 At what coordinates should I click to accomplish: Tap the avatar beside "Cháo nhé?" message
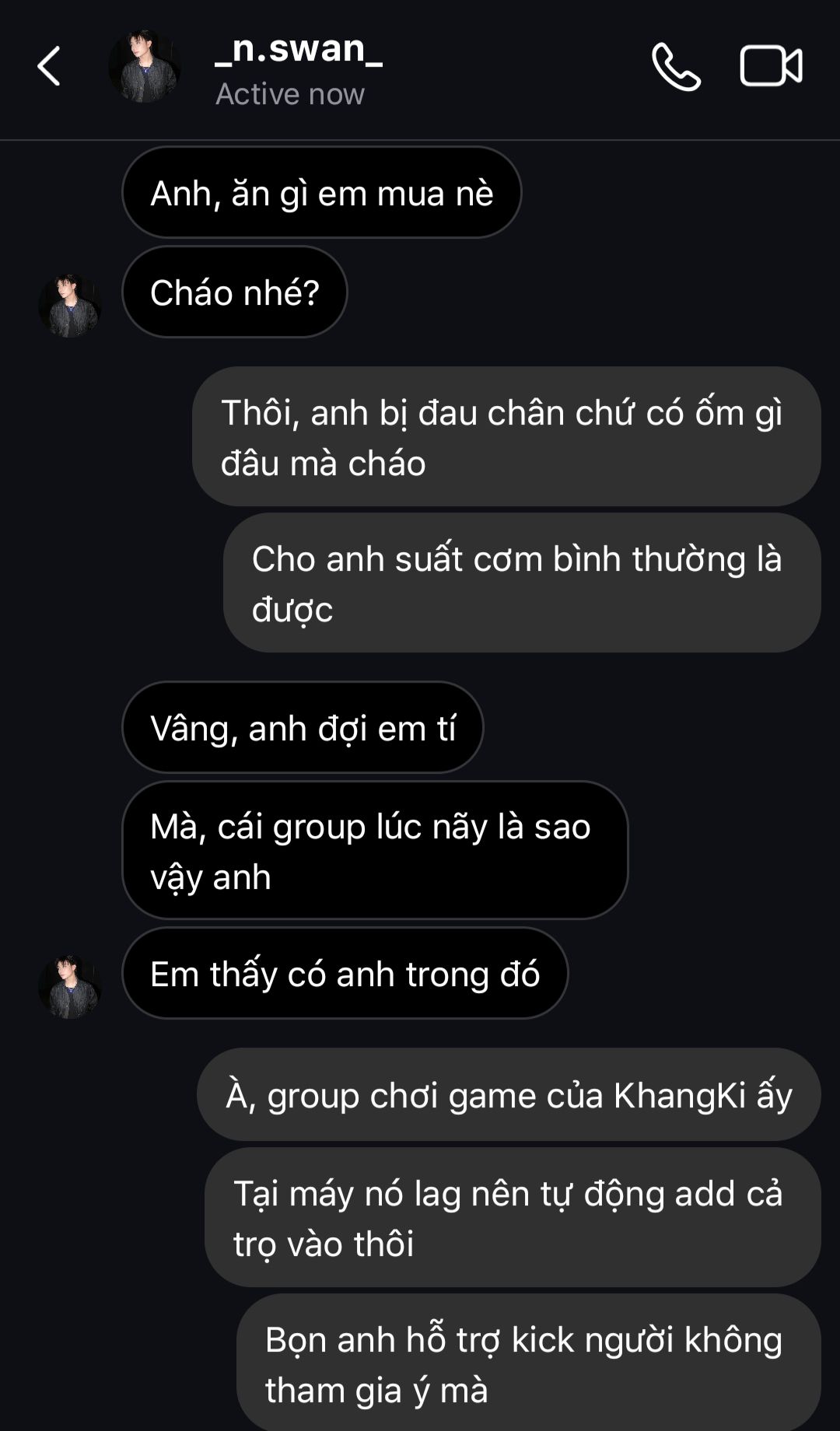tap(70, 305)
